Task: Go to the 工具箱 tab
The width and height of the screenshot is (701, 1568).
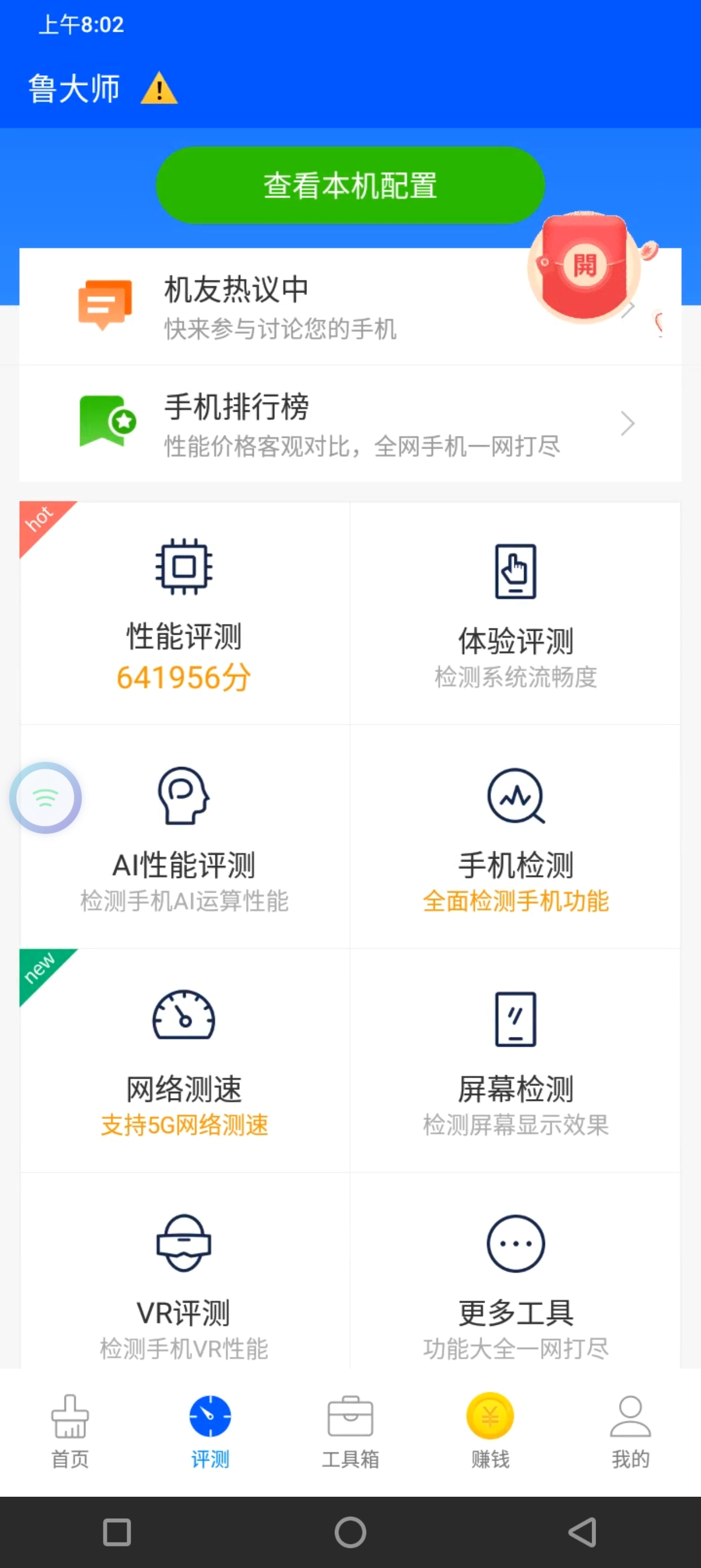Action: click(x=350, y=1432)
